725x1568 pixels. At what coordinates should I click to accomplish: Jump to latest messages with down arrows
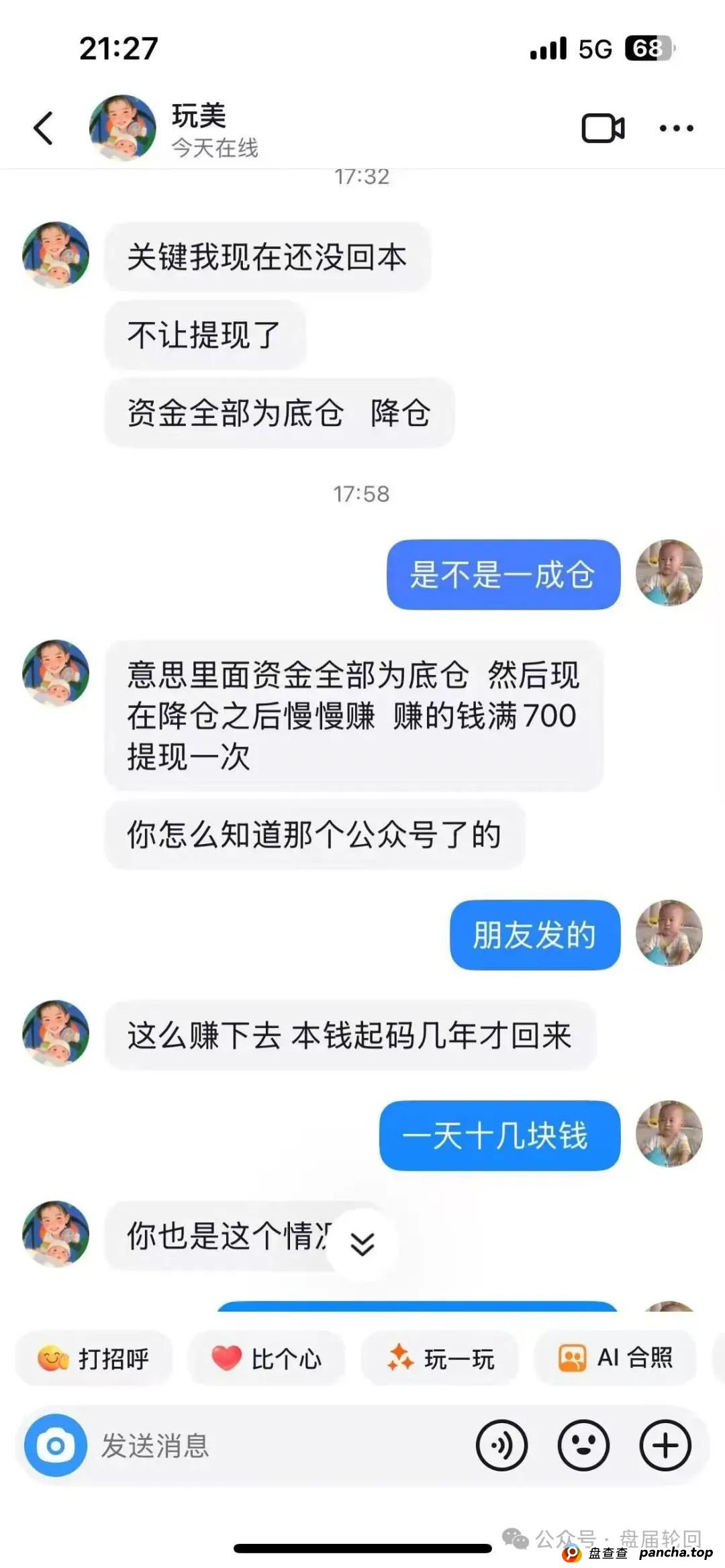point(362,1245)
